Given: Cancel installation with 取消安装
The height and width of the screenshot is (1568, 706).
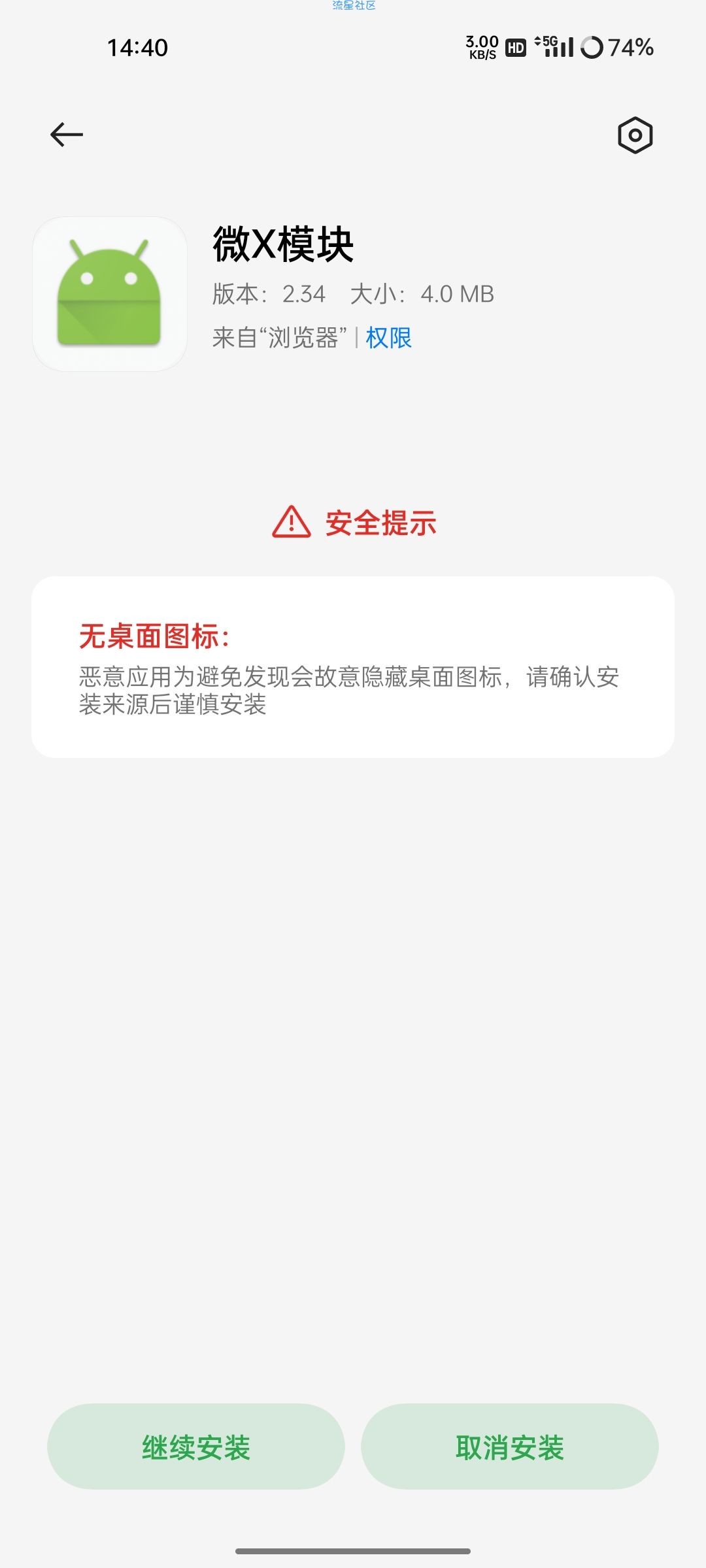Looking at the screenshot, I should coord(510,1446).
